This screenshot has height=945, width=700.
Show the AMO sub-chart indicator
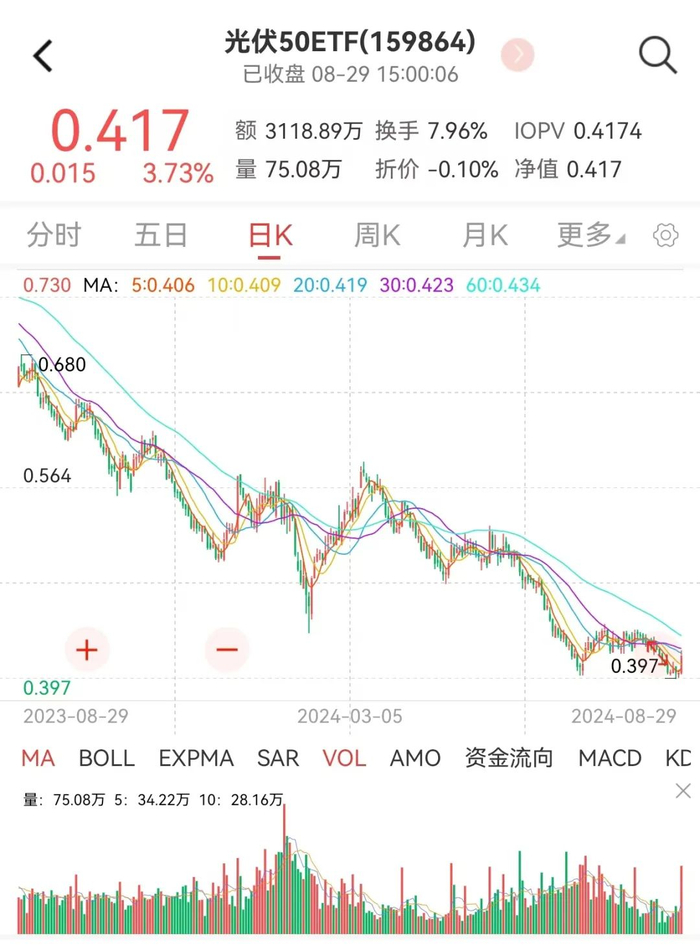(416, 758)
